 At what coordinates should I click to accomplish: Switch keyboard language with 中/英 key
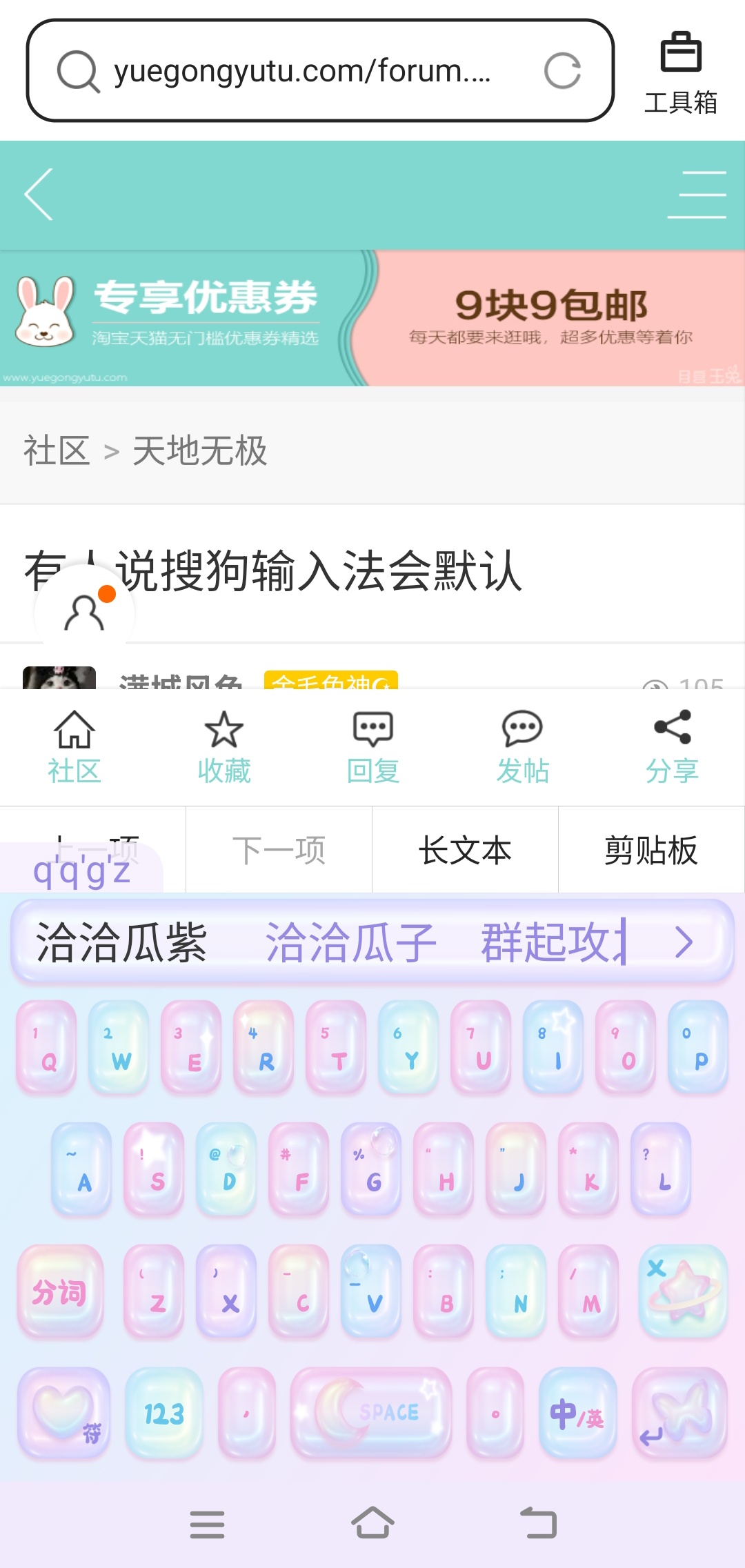(x=577, y=1413)
